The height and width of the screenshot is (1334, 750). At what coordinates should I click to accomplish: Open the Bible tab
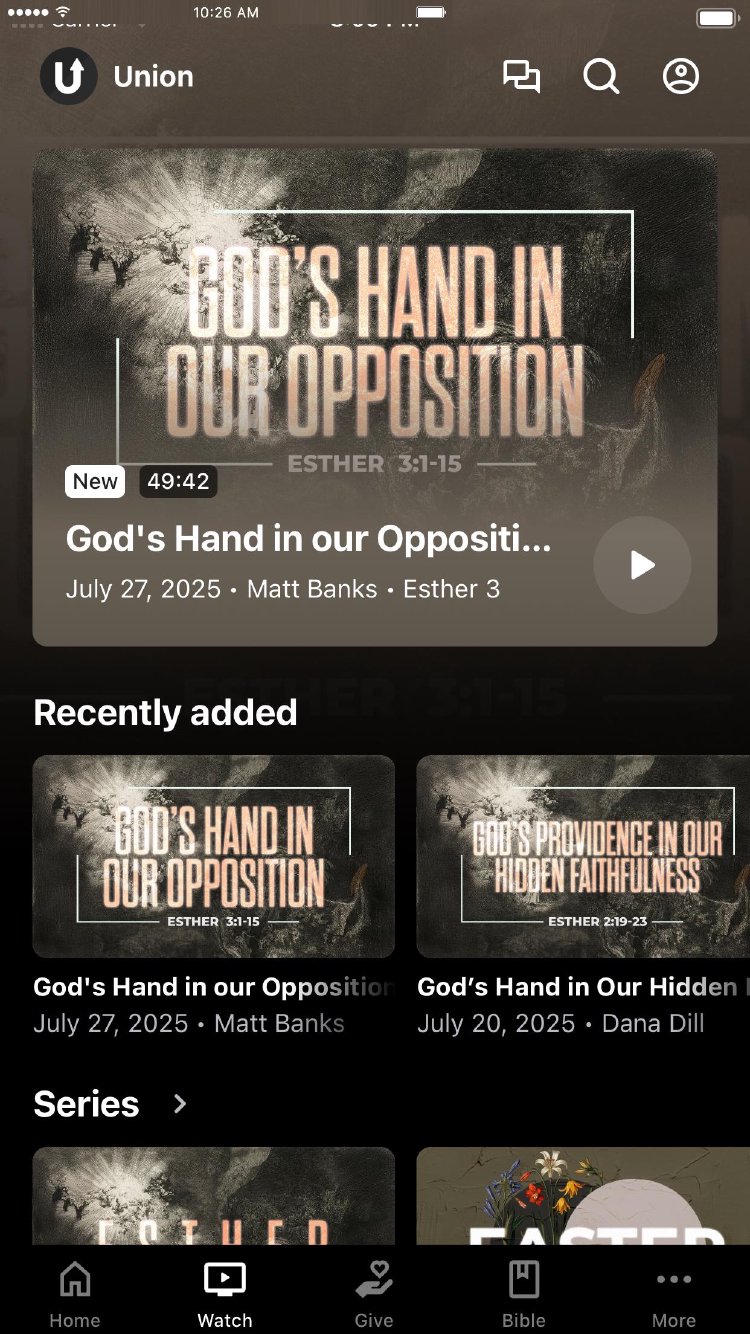(524, 1294)
